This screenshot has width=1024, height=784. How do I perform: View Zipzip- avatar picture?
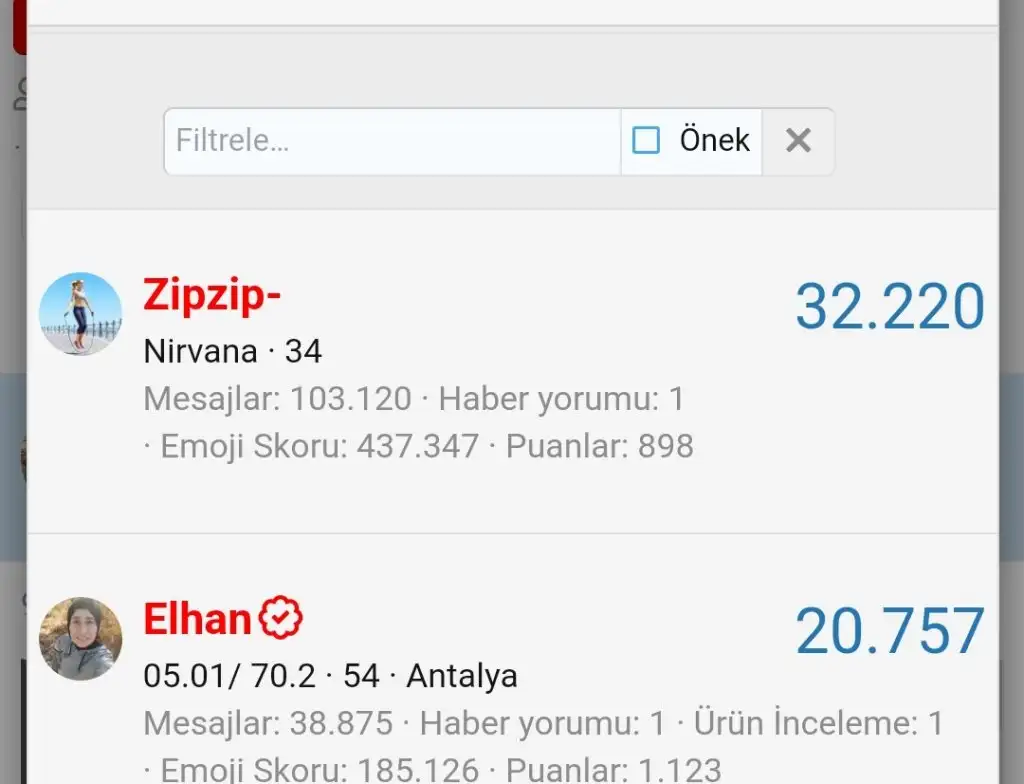pos(80,314)
